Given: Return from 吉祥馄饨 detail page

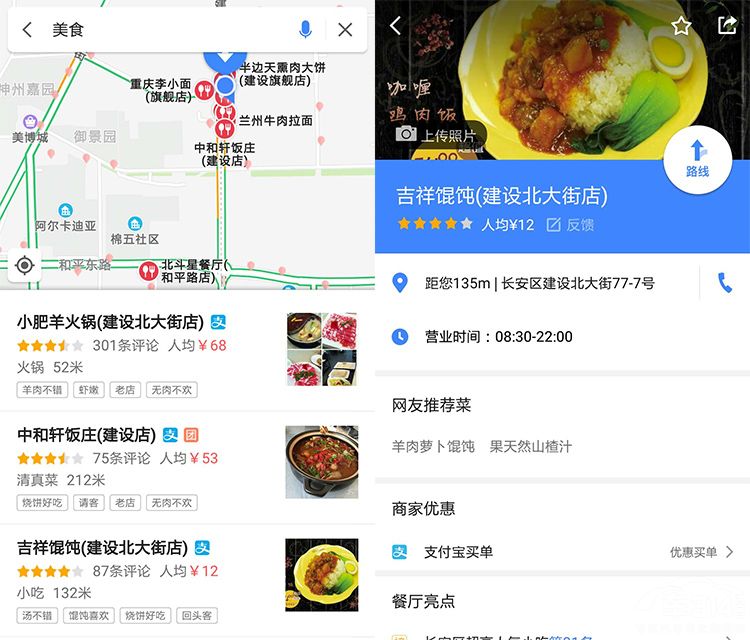Looking at the screenshot, I should tap(395, 26).
